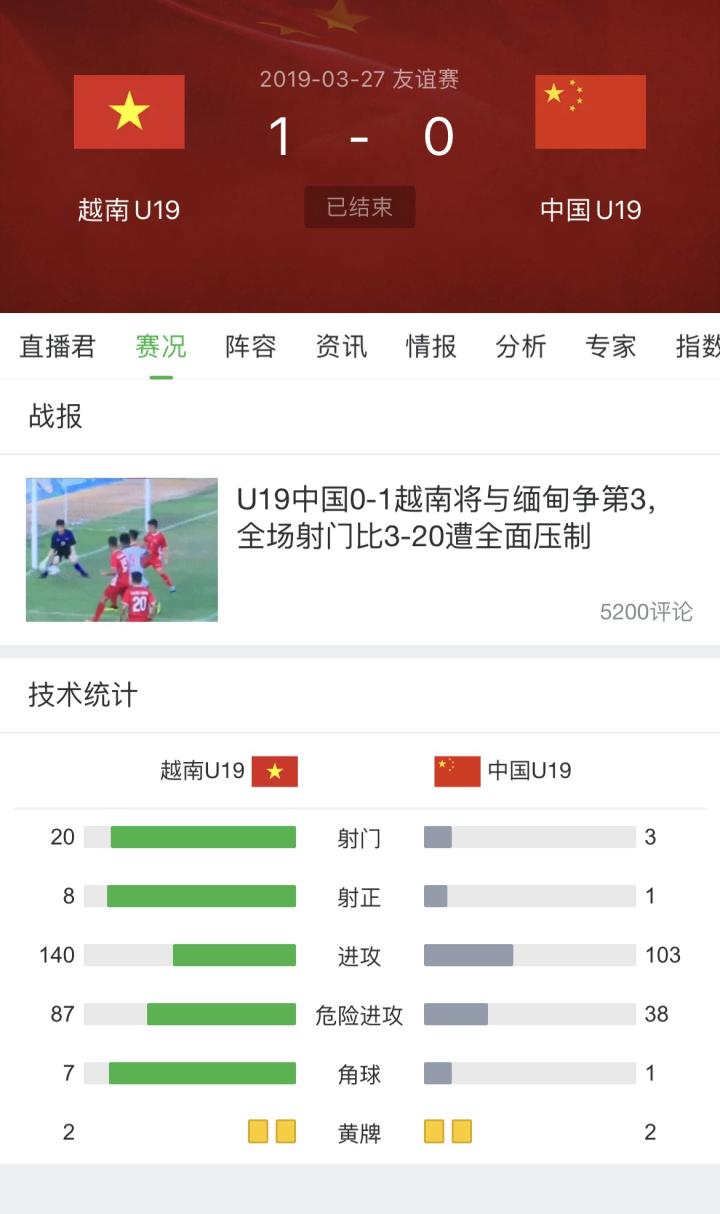Open the 专家 experts tab
The height and width of the screenshot is (1214, 720).
click(x=611, y=347)
